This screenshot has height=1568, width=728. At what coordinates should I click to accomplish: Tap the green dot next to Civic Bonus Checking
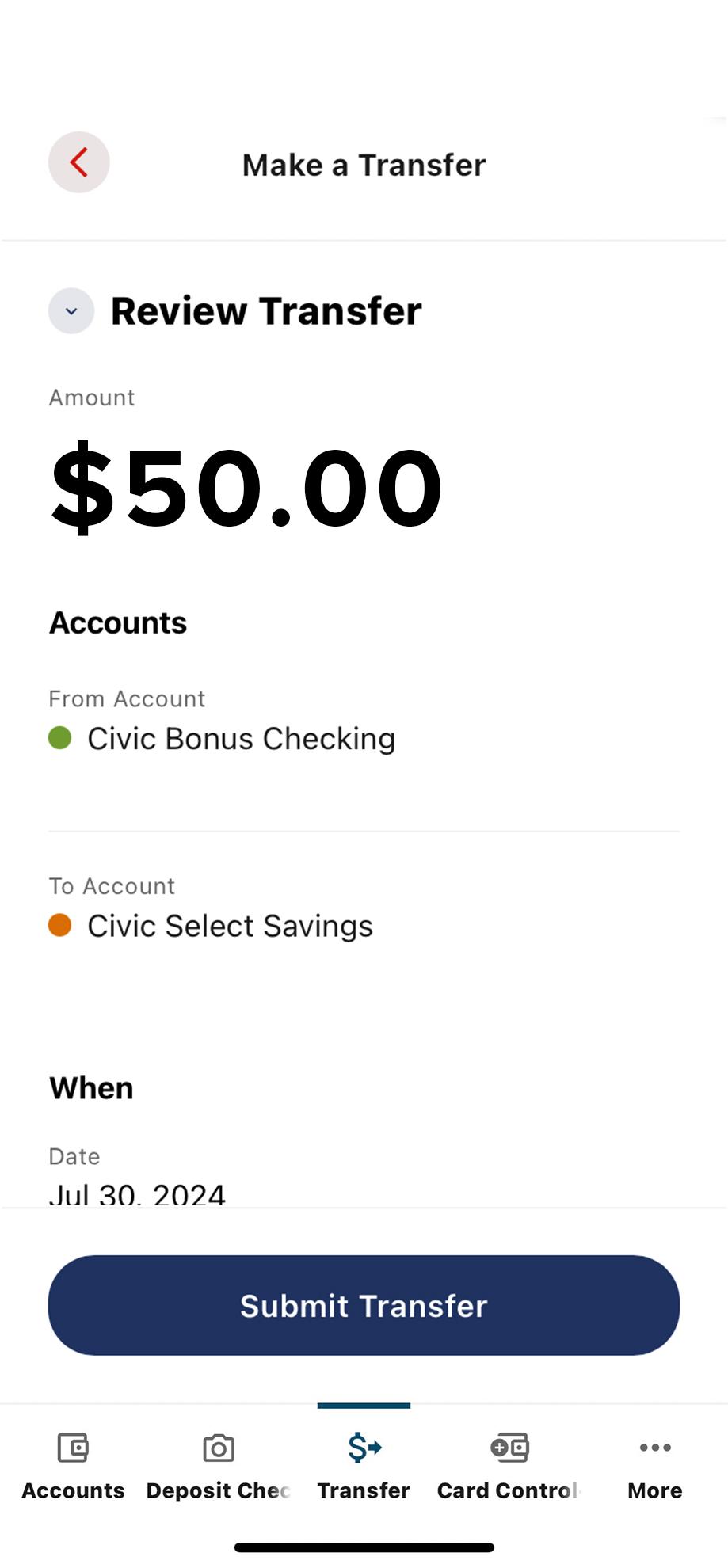click(59, 736)
